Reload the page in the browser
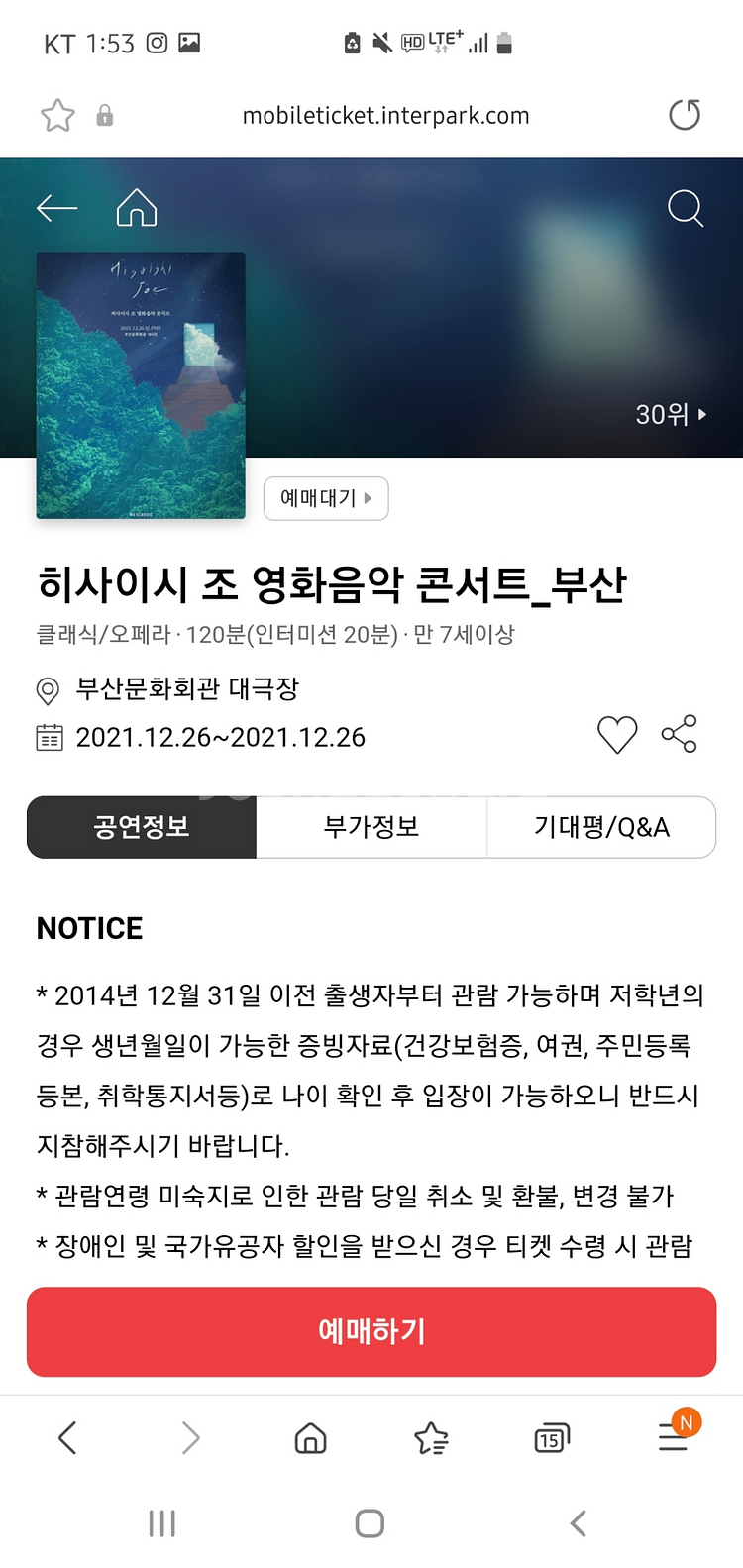Image resolution: width=743 pixels, height=1568 pixels. point(685,115)
